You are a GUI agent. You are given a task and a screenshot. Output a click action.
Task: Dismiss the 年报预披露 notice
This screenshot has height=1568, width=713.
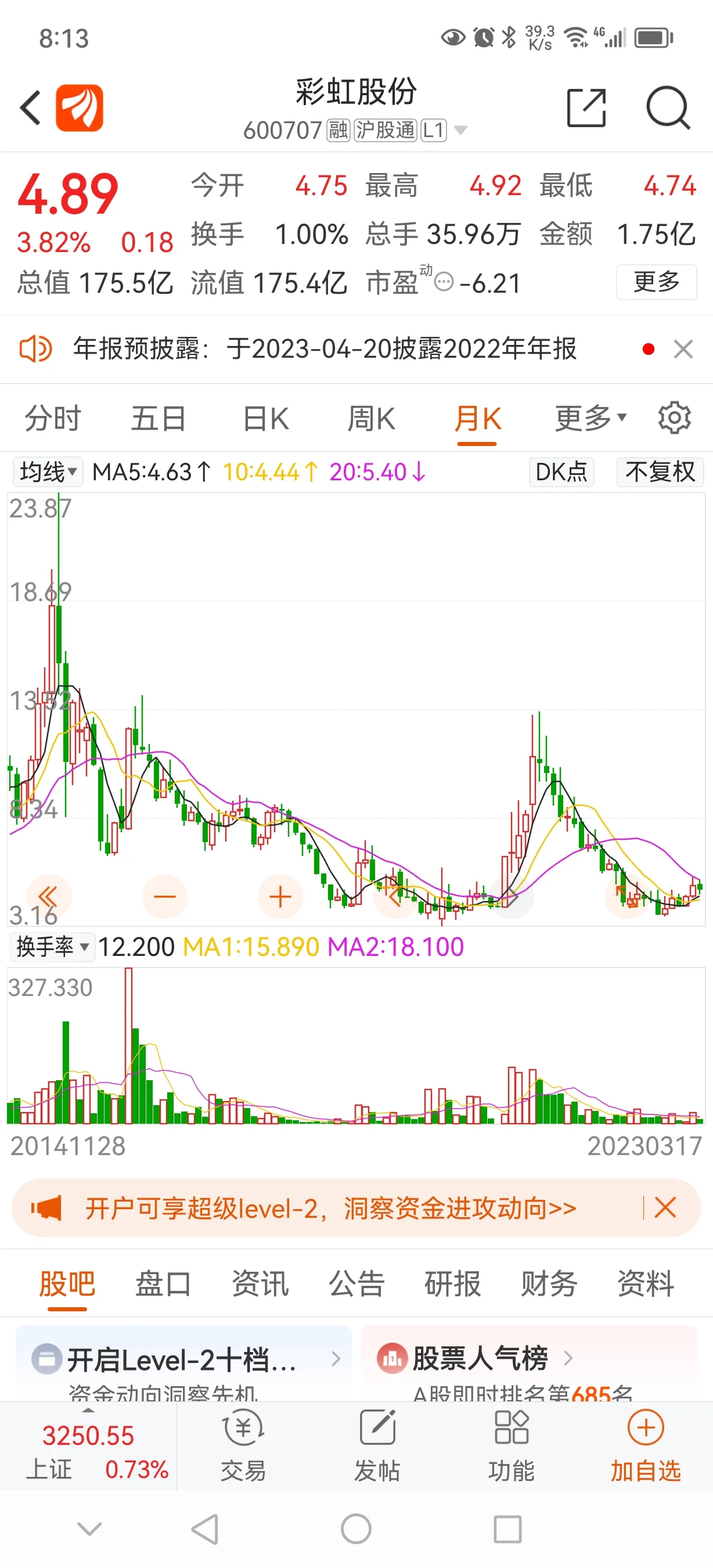(683, 349)
